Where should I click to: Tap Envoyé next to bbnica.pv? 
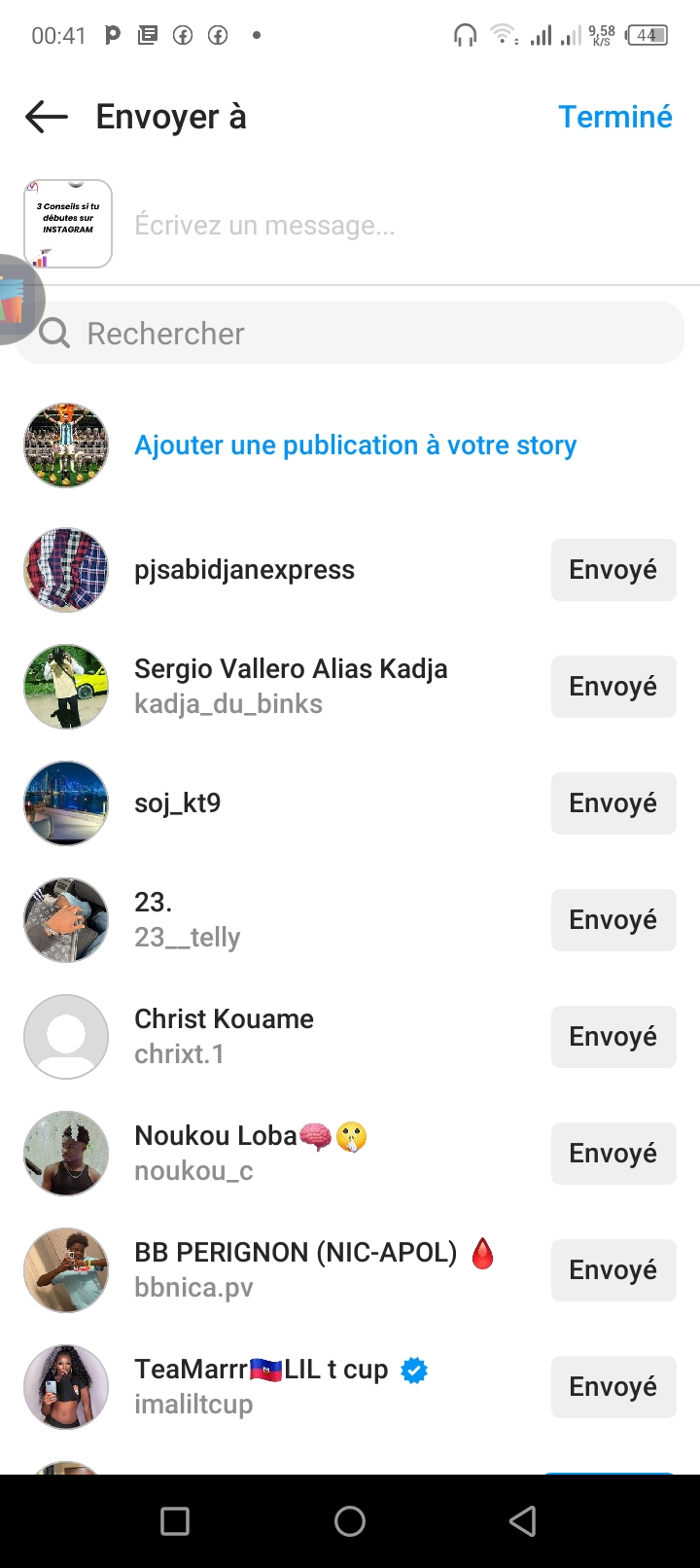[x=612, y=1270]
